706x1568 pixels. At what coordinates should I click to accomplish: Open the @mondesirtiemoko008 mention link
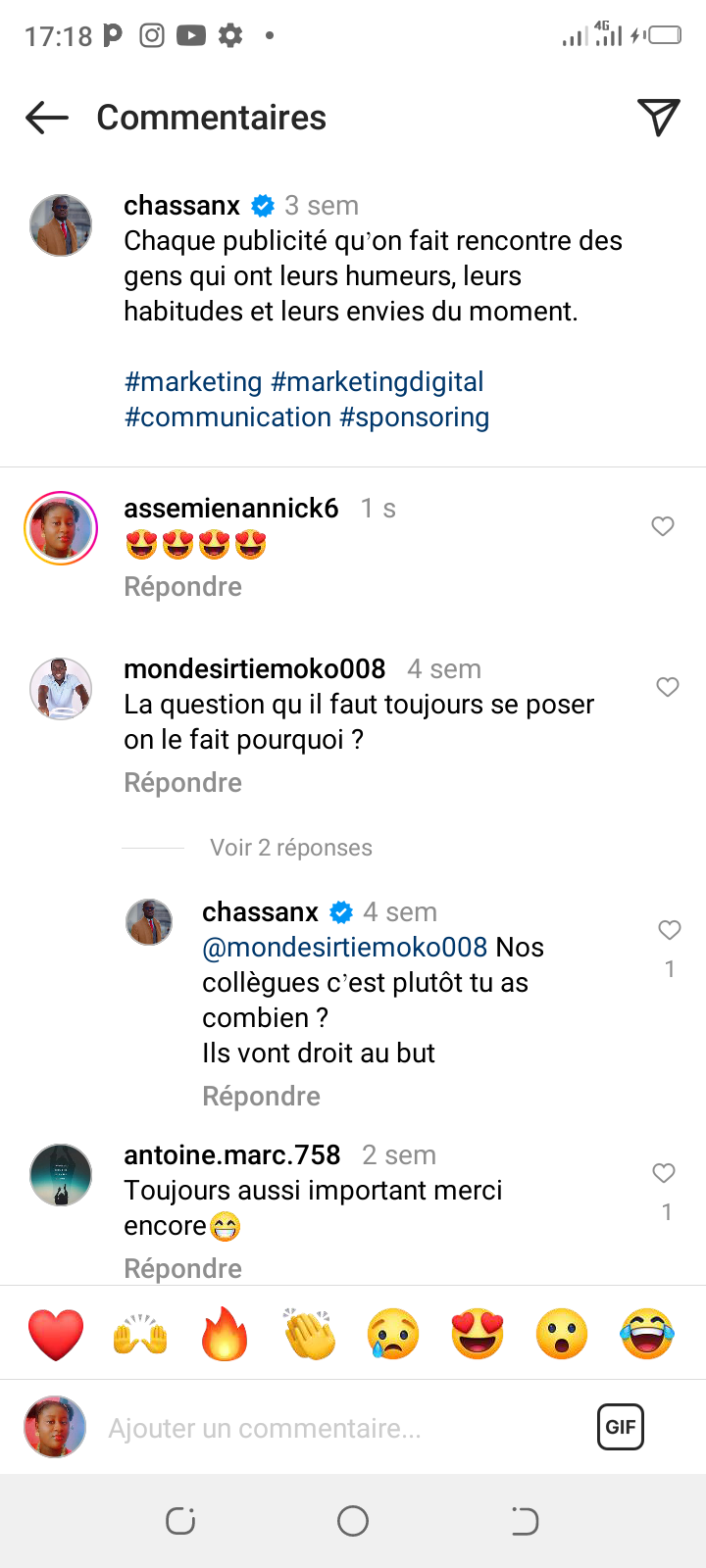tap(345, 948)
